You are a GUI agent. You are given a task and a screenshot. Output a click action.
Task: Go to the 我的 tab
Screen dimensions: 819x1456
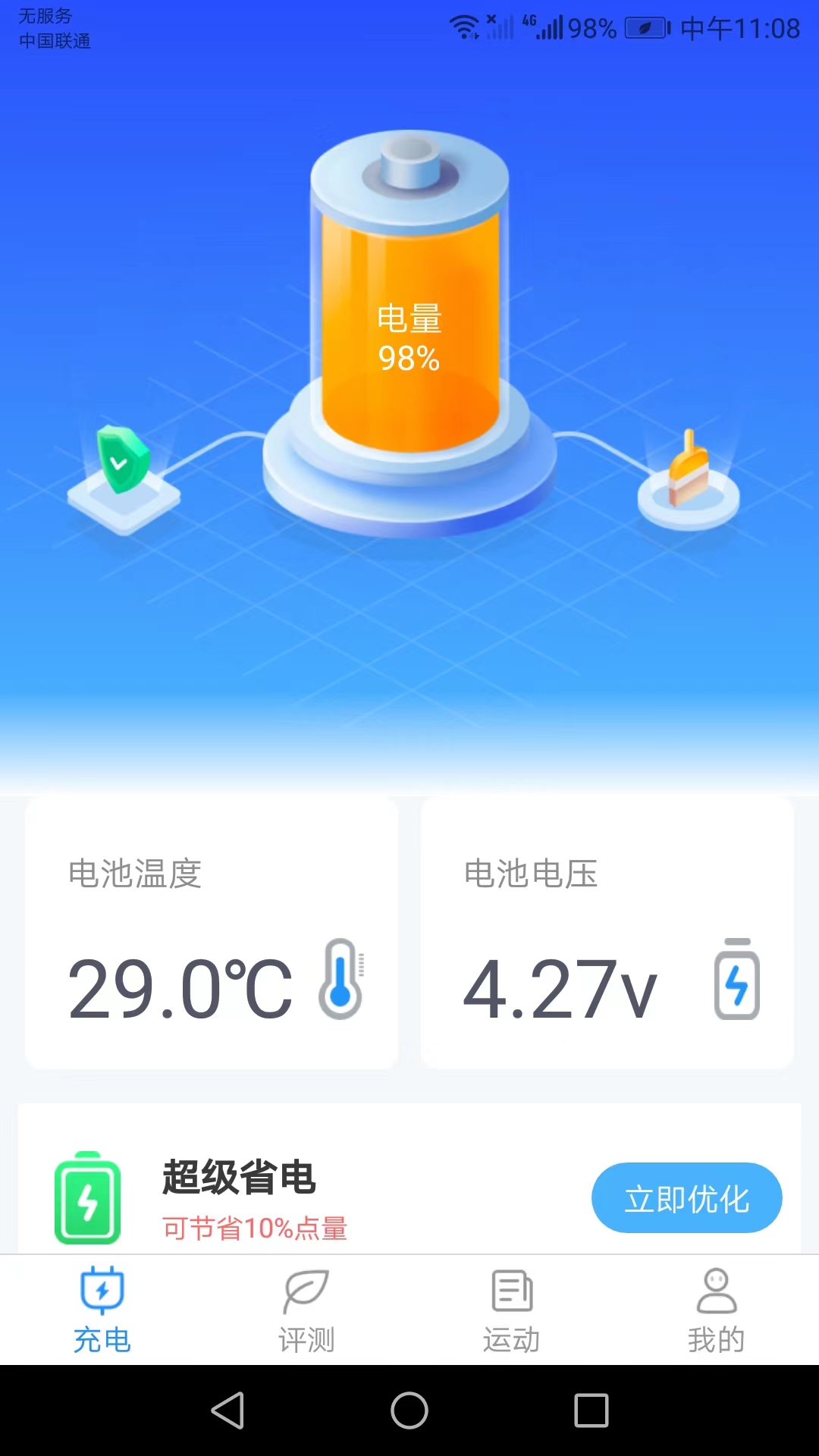point(716,1310)
